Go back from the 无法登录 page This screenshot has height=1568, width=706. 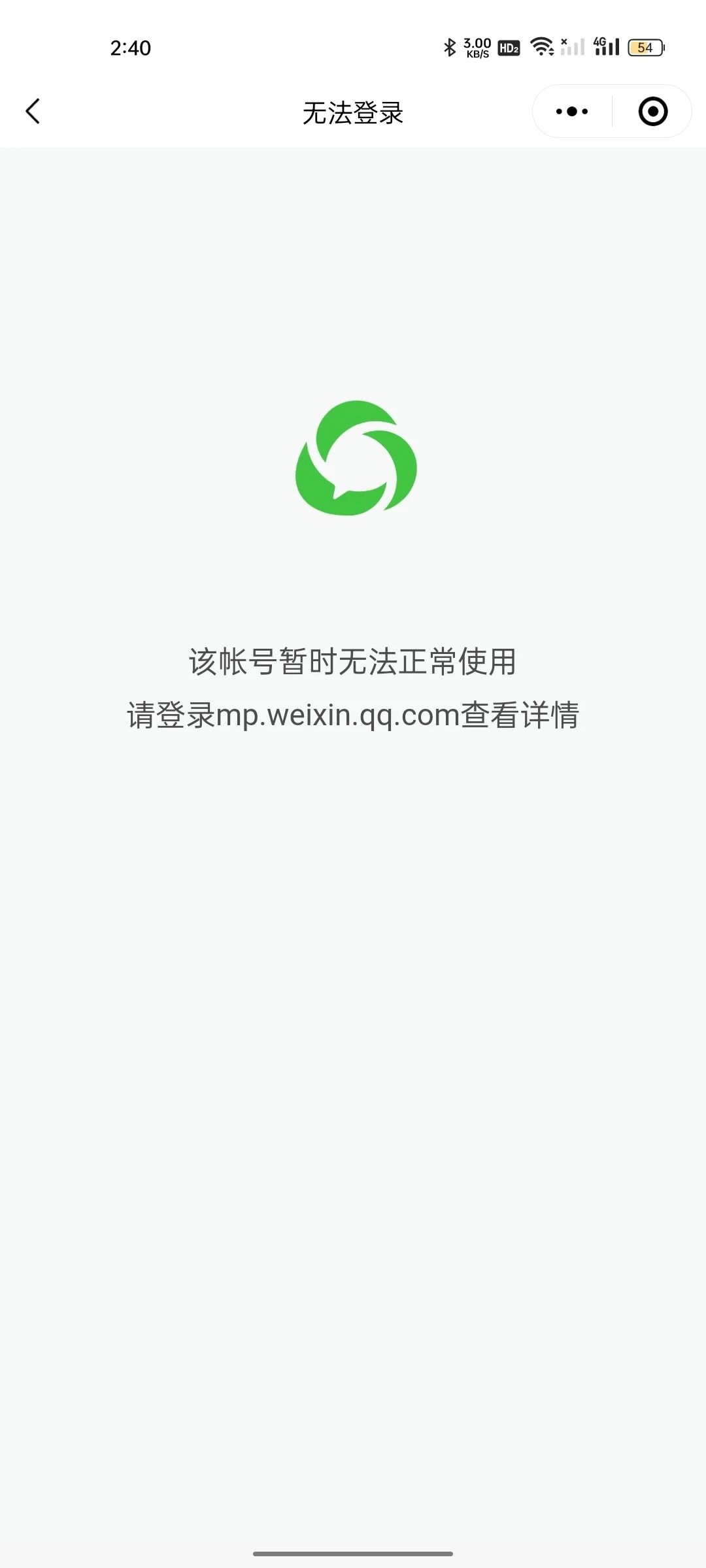tap(33, 111)
